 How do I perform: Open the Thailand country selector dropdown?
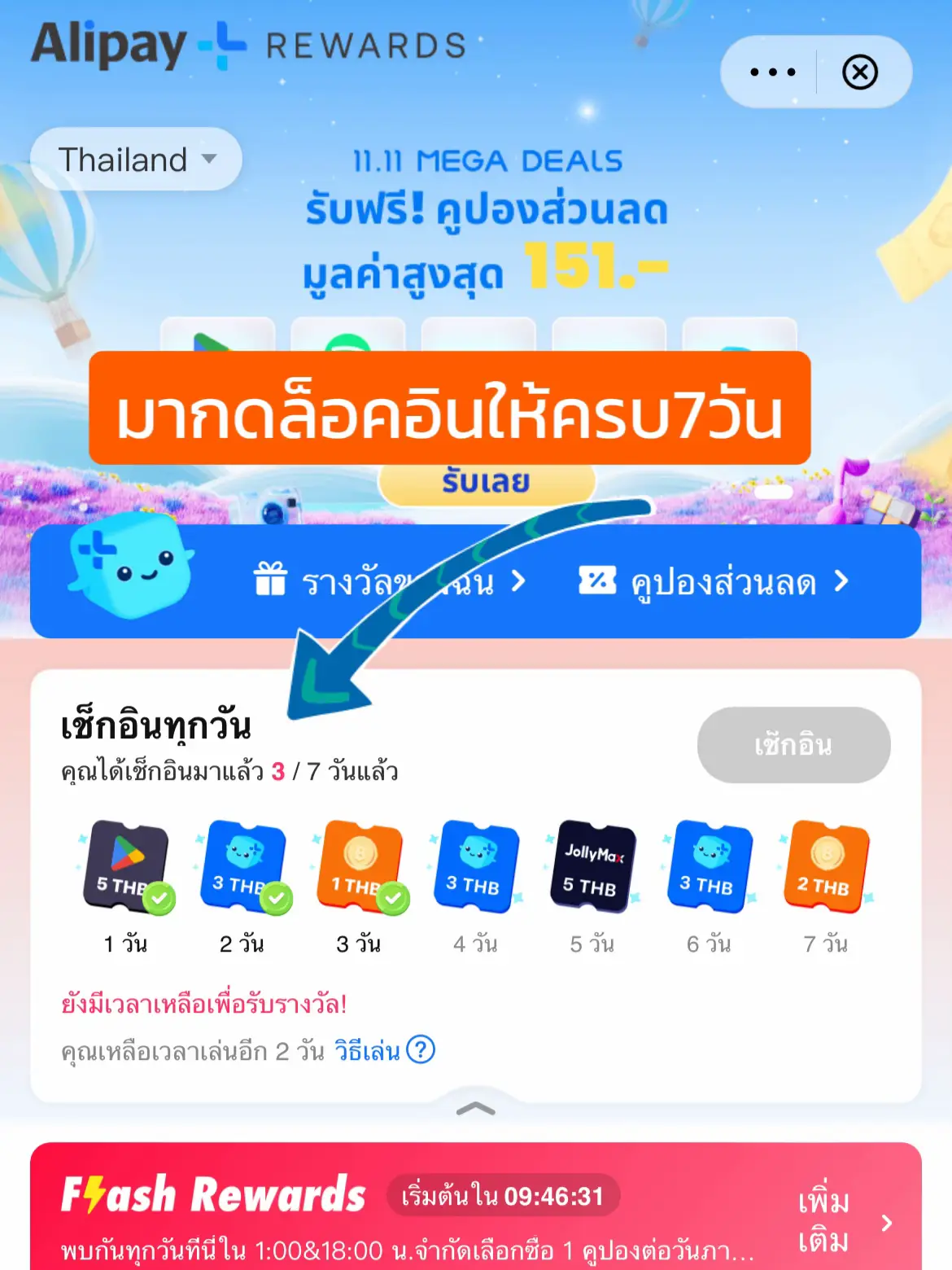point(135,160)
